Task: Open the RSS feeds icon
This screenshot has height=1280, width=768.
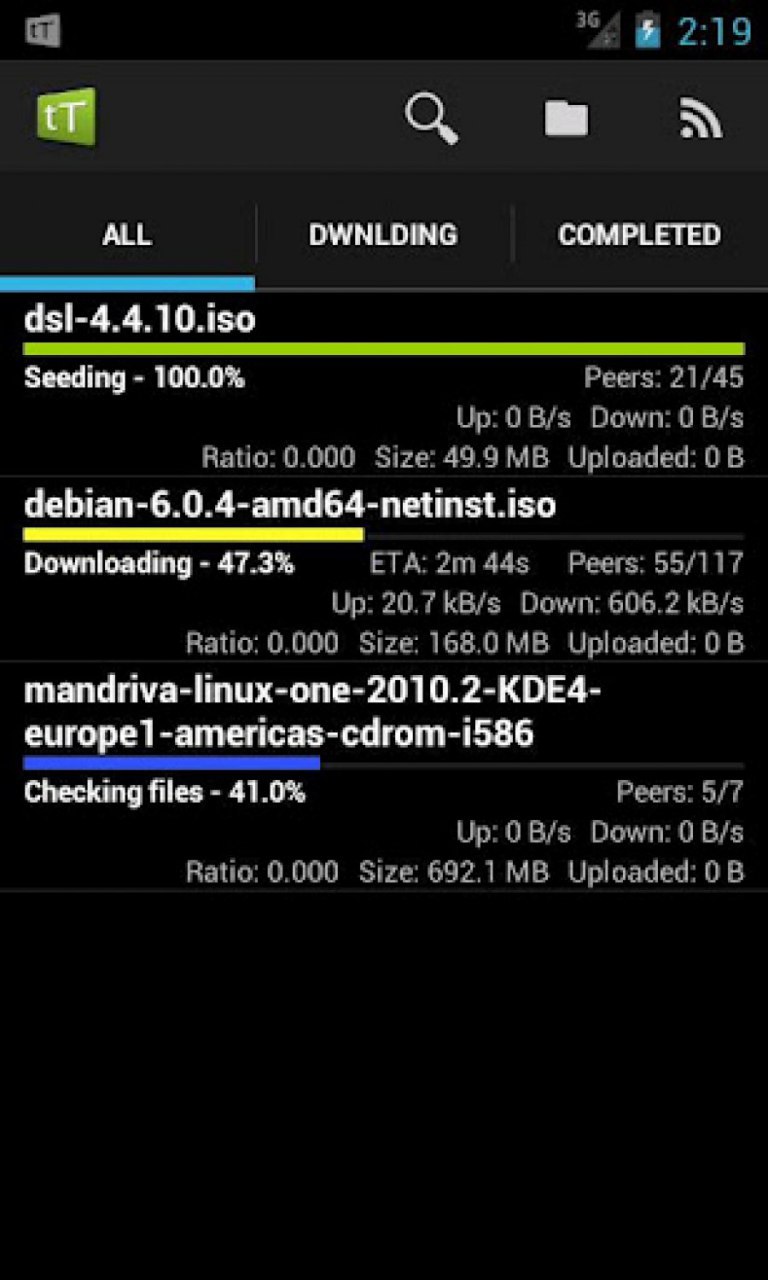Action: pyautogui.click(x=701, y=118)
